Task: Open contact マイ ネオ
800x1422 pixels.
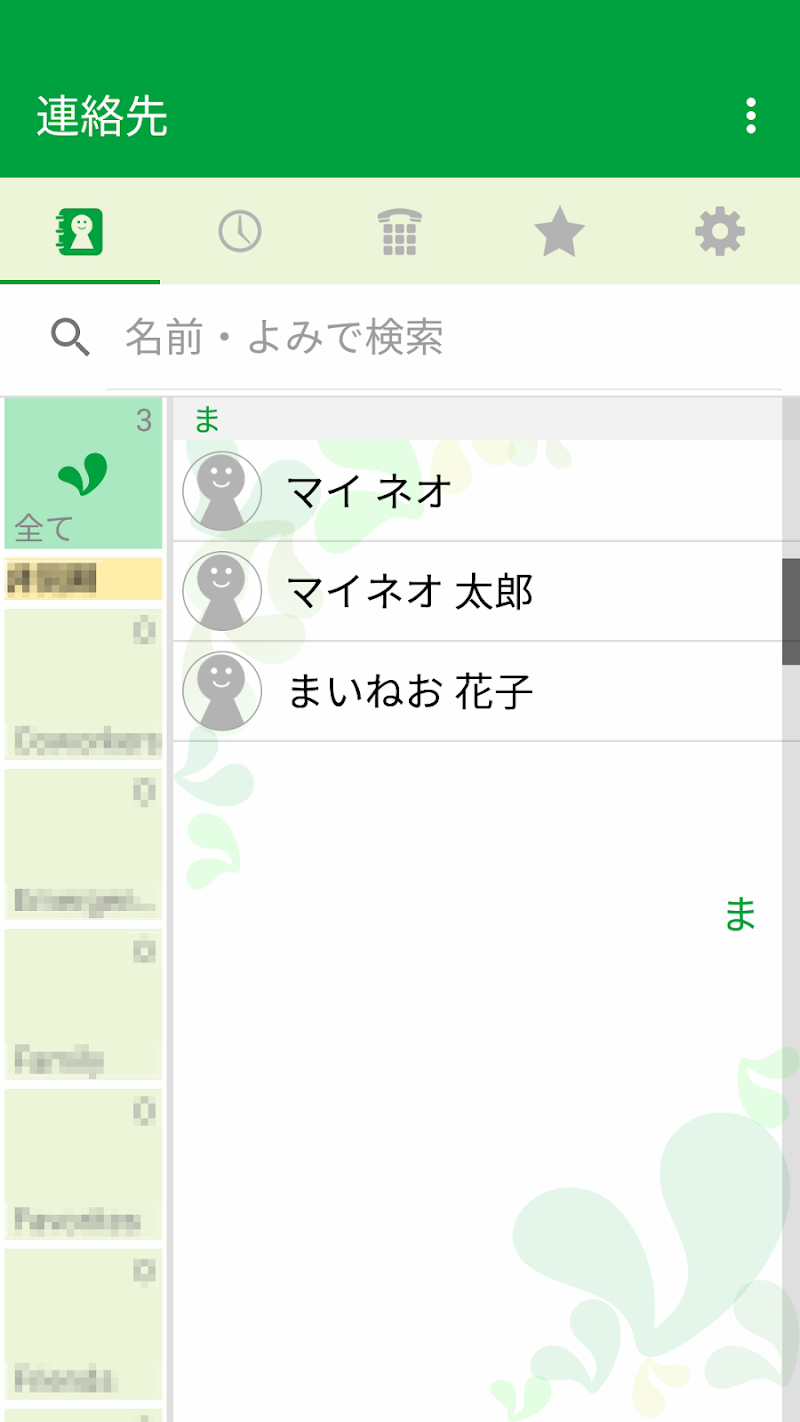Action: click(x=478, y=491)
